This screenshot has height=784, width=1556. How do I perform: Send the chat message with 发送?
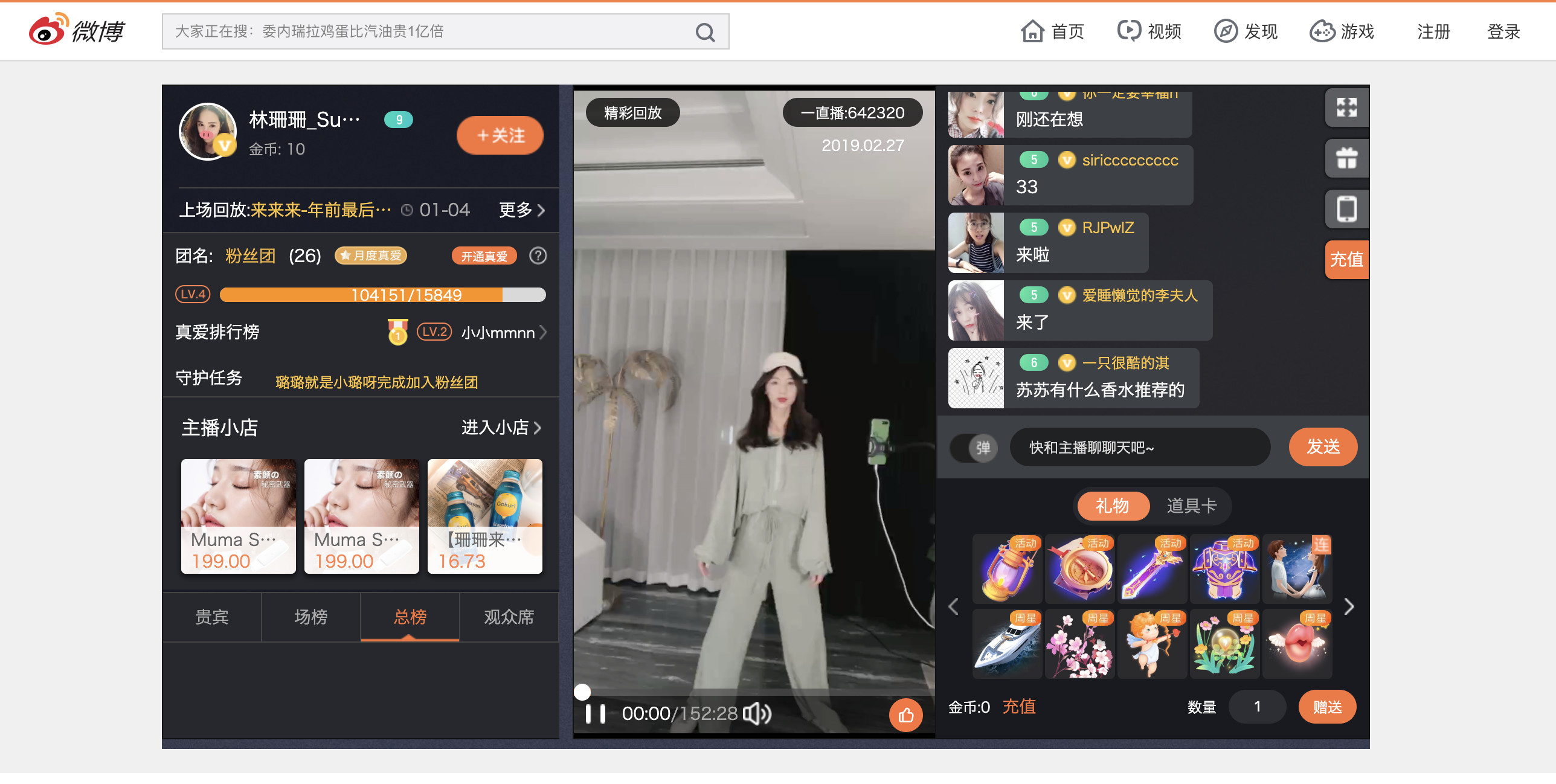[1323, 447]
